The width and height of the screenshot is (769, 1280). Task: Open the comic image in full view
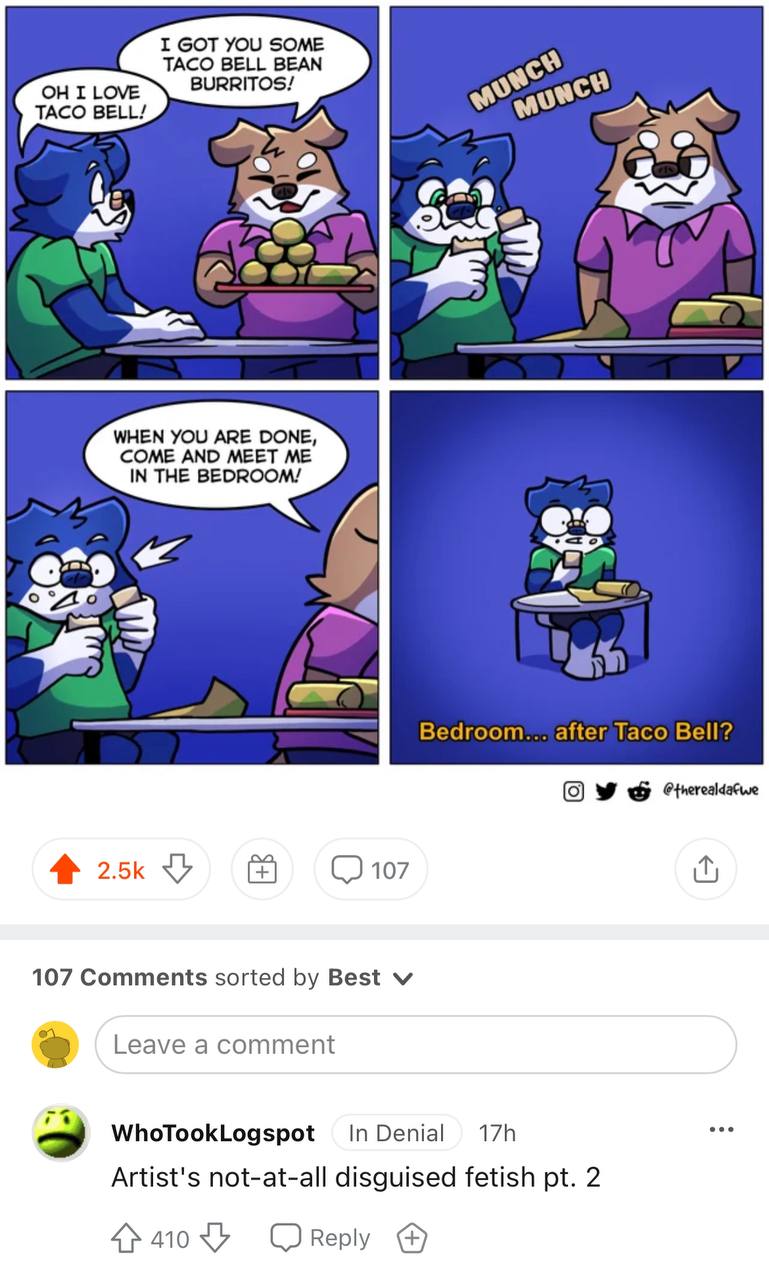point(384,385)
